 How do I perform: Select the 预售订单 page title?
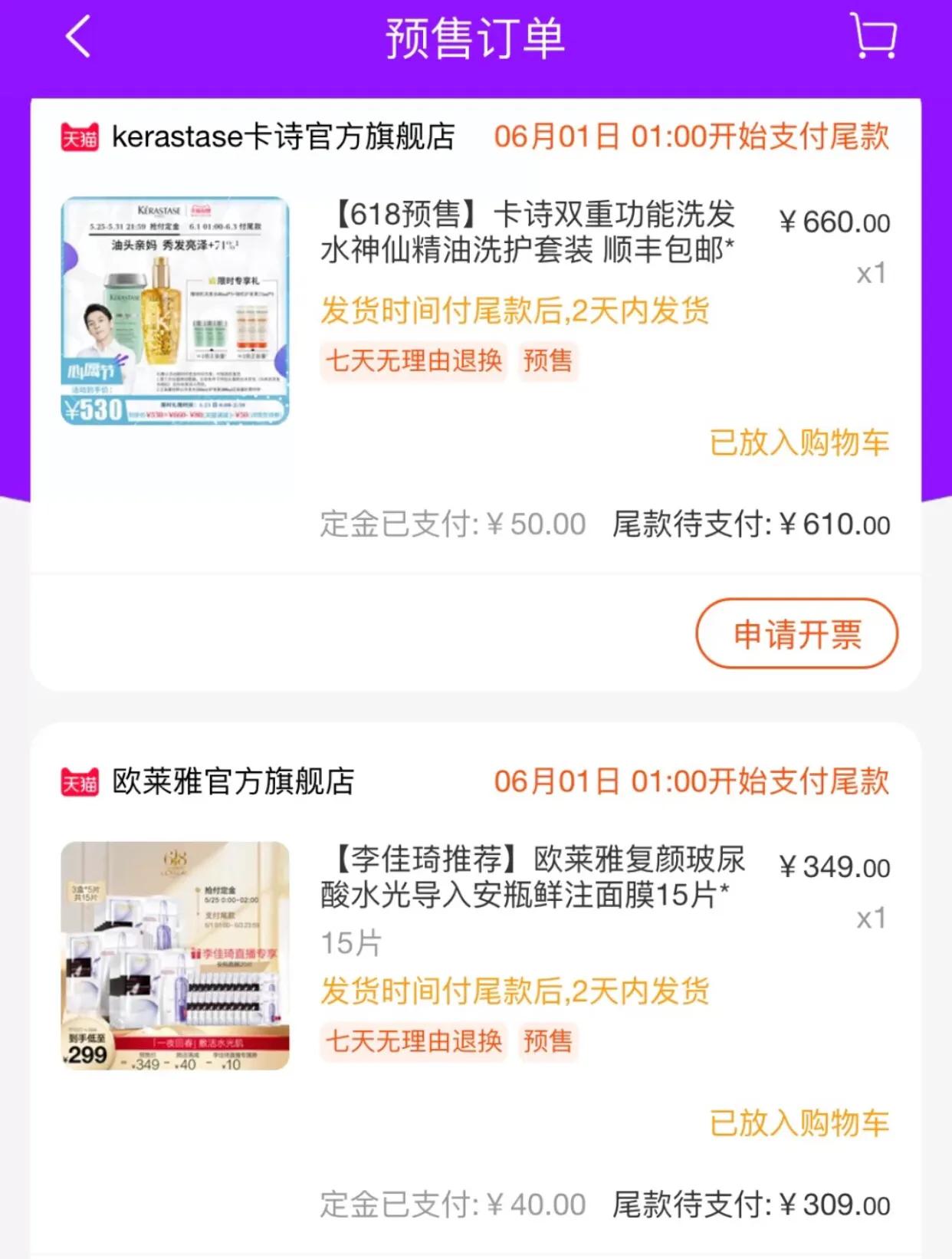[475, 40]
